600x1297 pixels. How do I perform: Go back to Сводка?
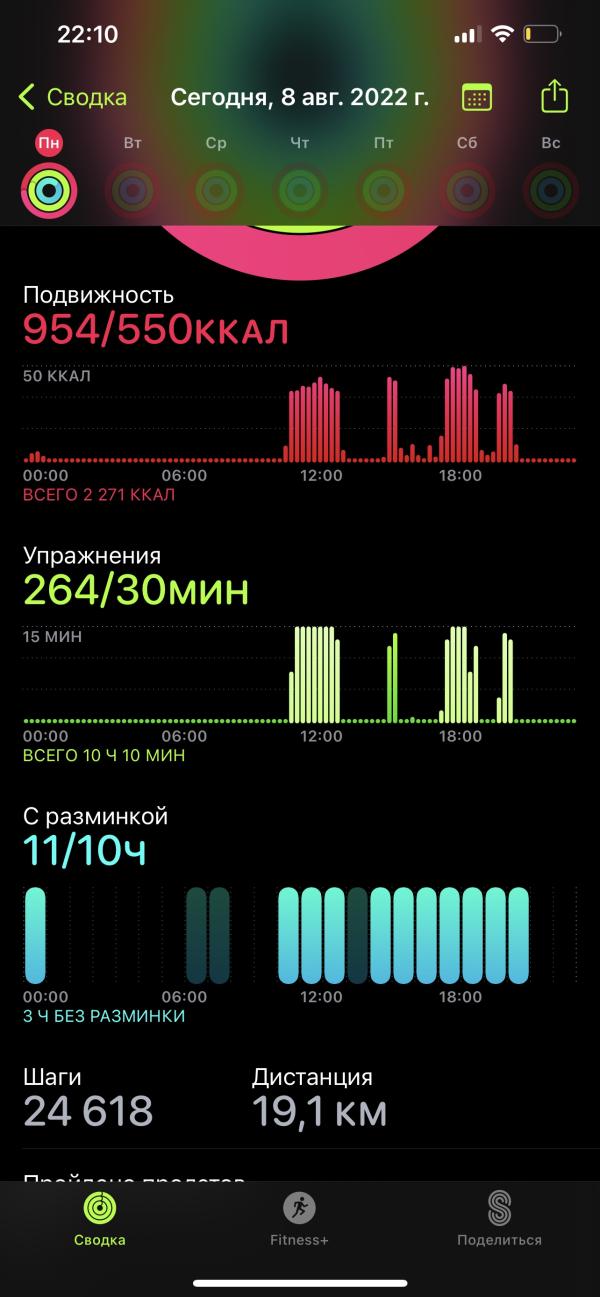[x=72, y=97]
